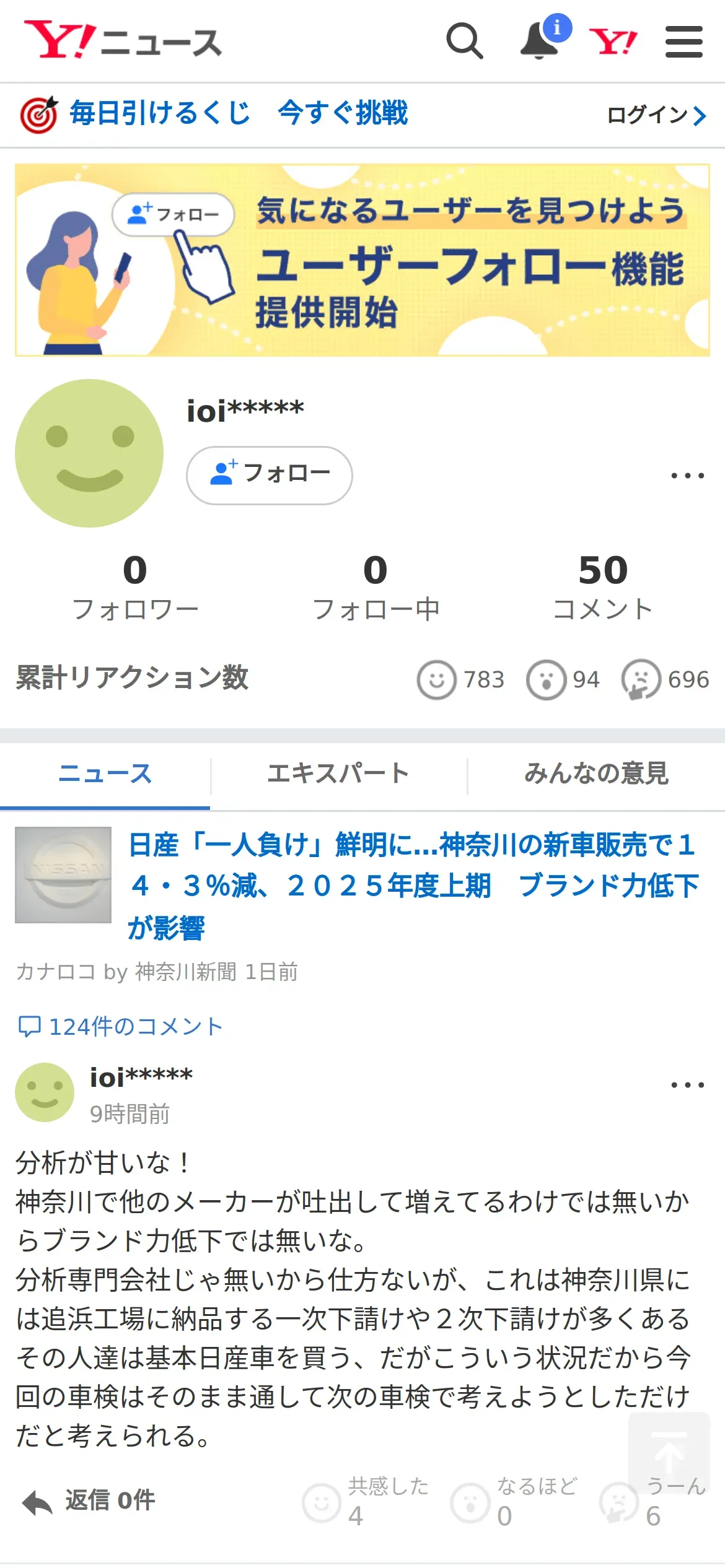The height and width of the screenshot is (1568, 725).
Task: Follow user ioi***** with the フォロー button
Action: tap(270, 475)
